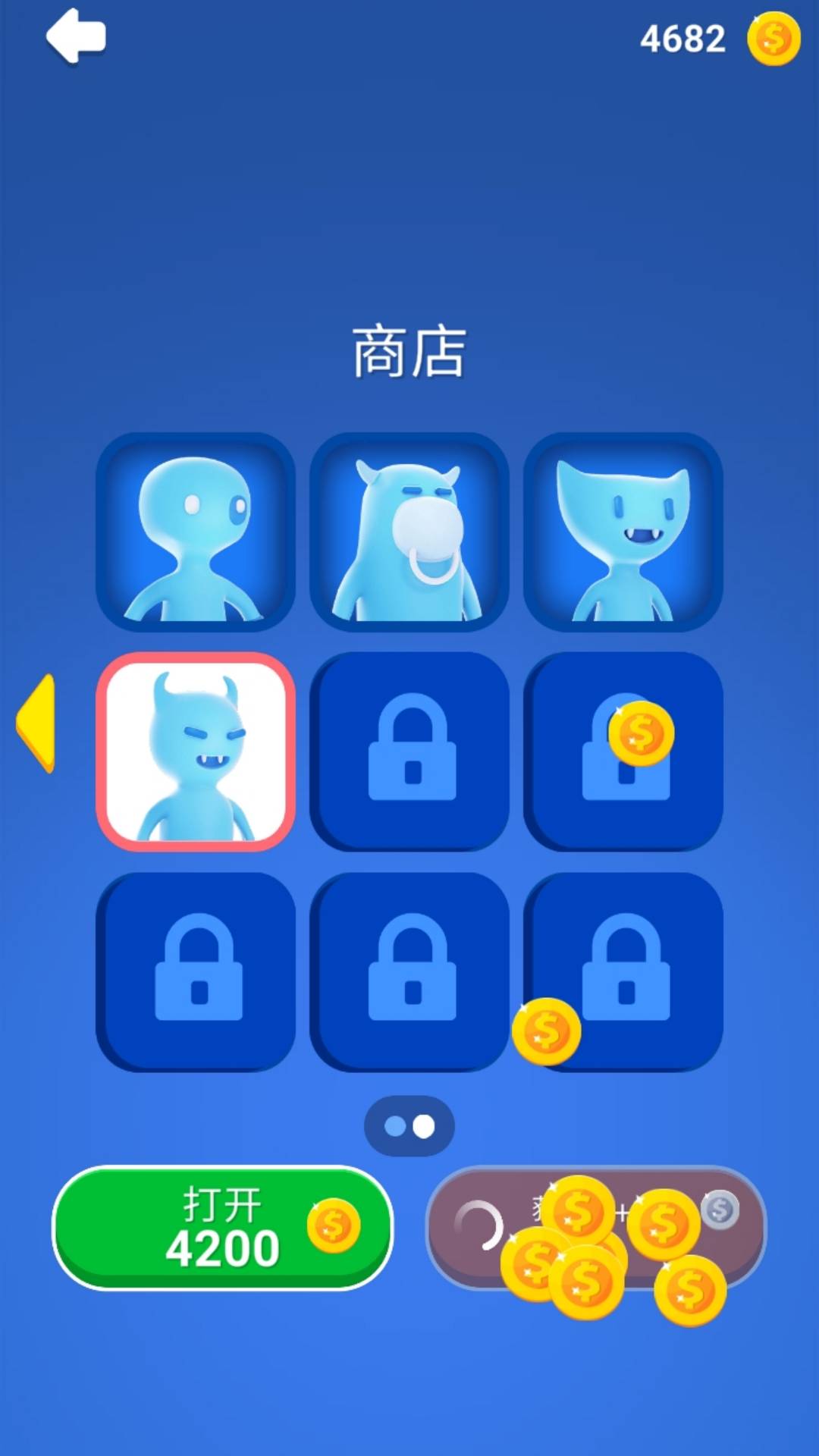The image size is (819, 1456).
Task: Click the gold coin icon next to 4682
Action: point(773,36)
